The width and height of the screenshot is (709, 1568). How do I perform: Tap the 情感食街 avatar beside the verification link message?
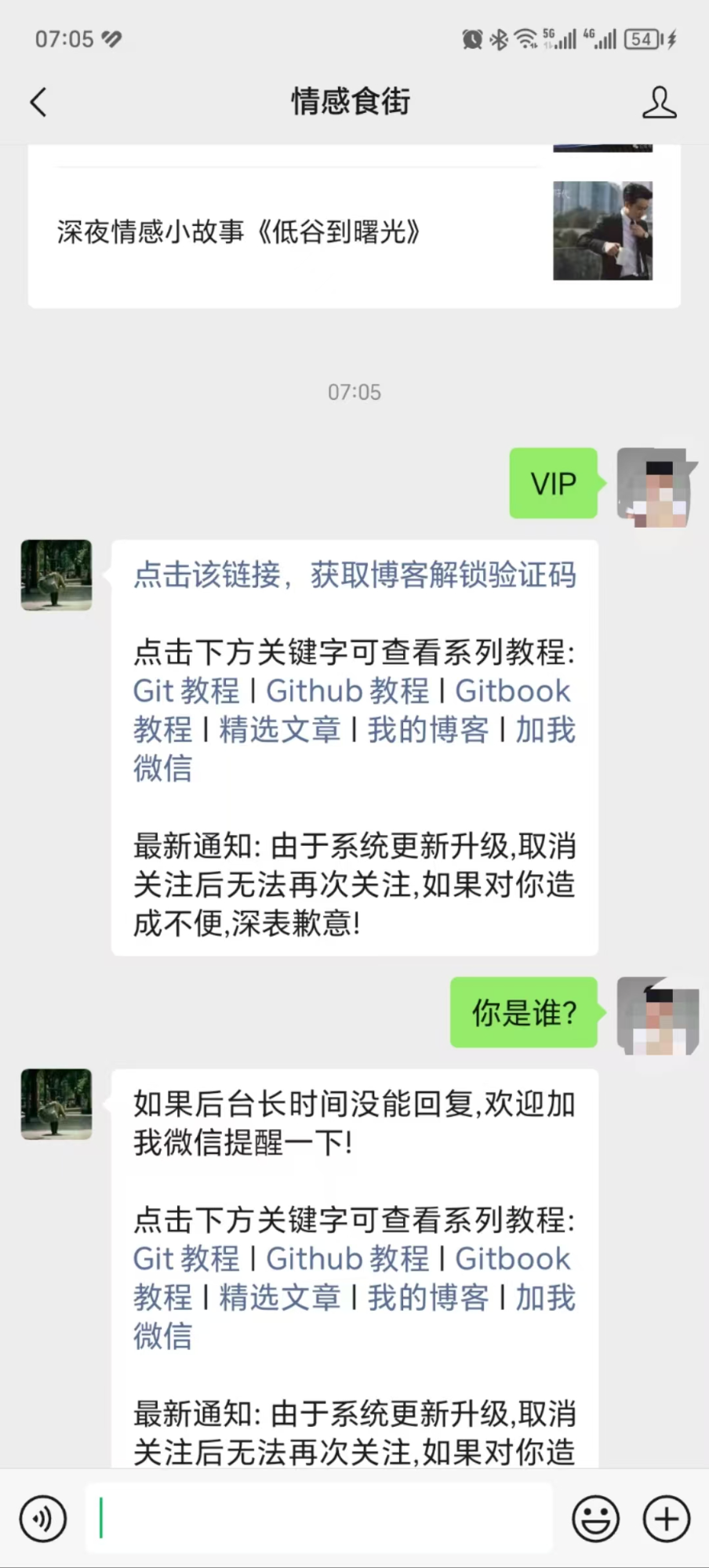coord(56,575)
